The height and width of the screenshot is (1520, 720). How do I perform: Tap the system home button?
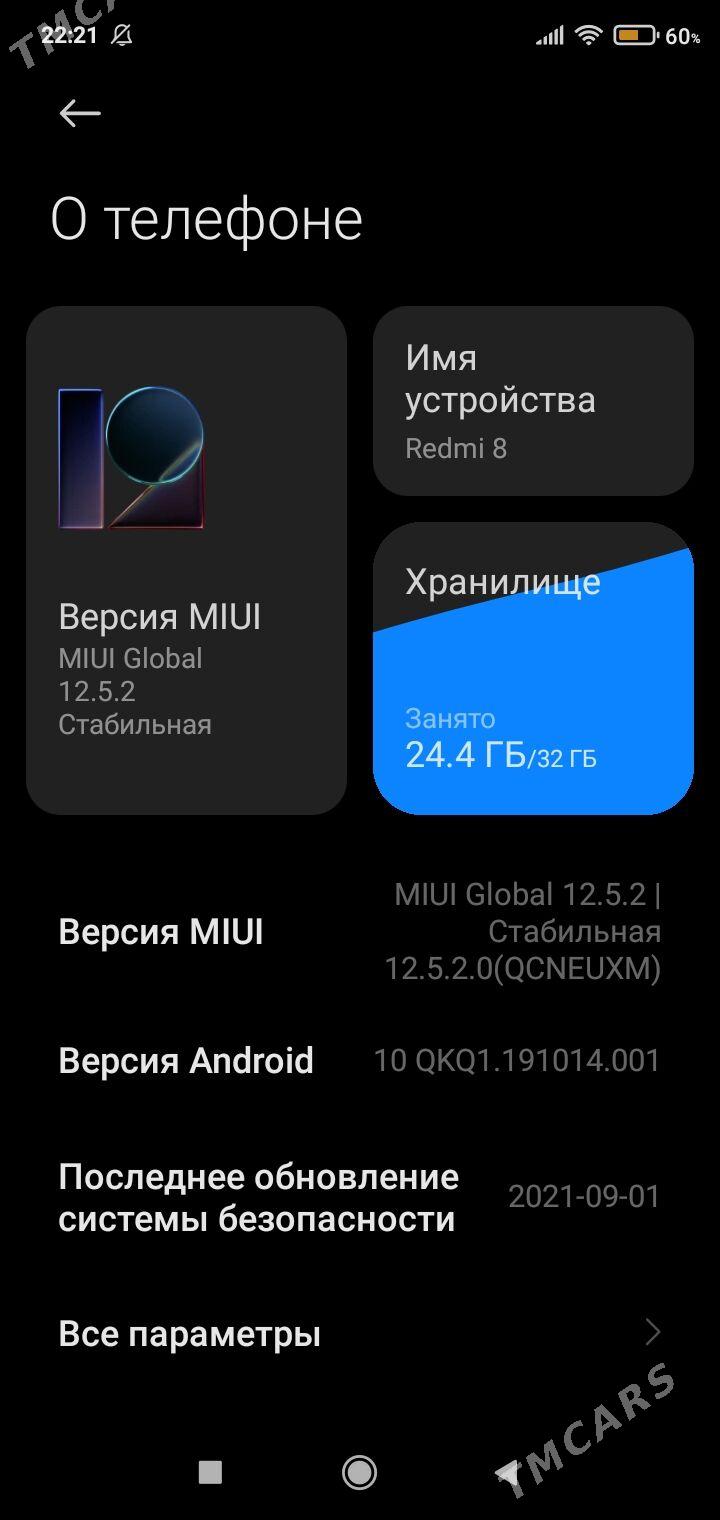click(x=359, y=1471)
